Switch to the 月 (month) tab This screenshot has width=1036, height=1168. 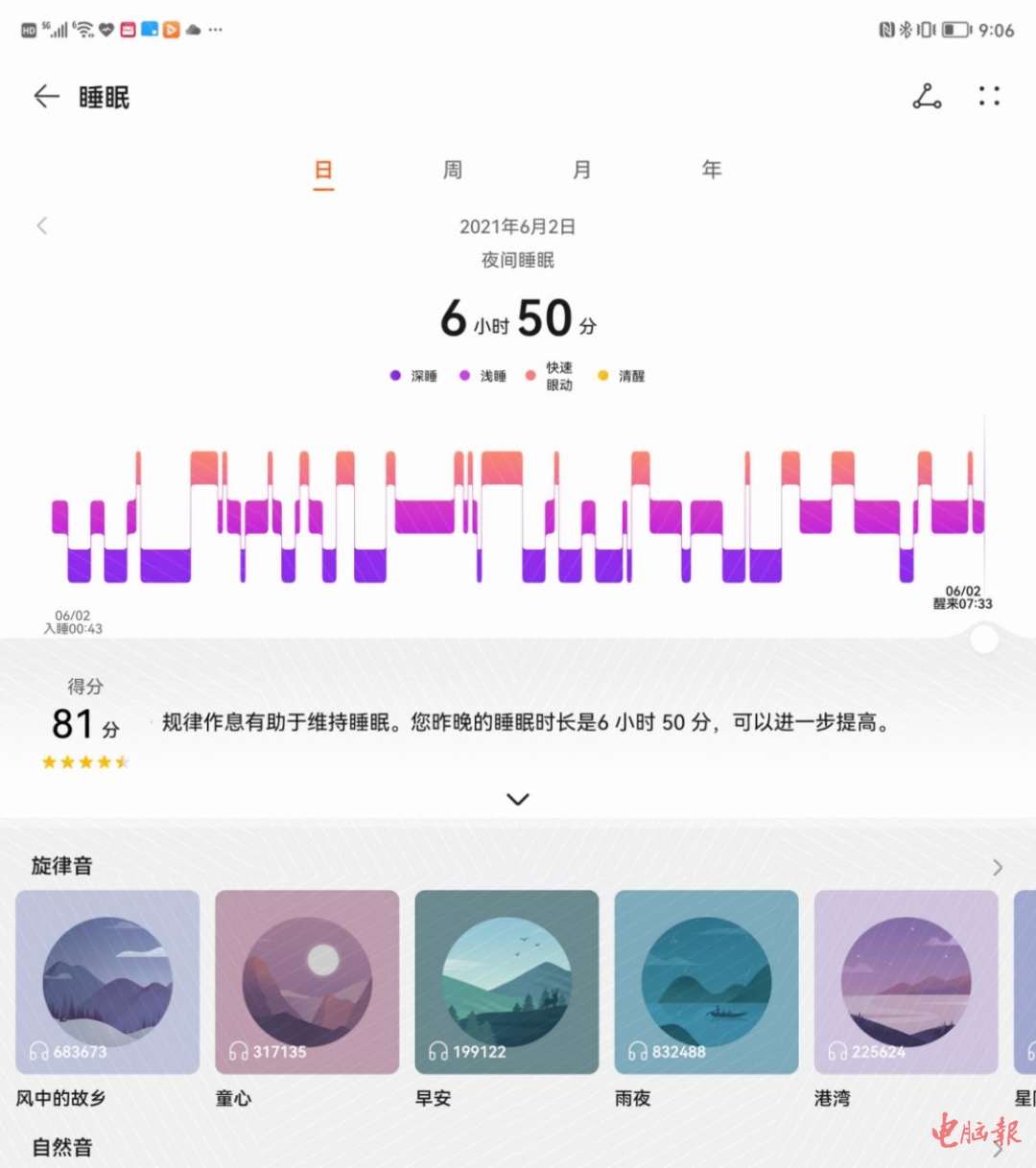pyautogui.click(x=581, y=171)
